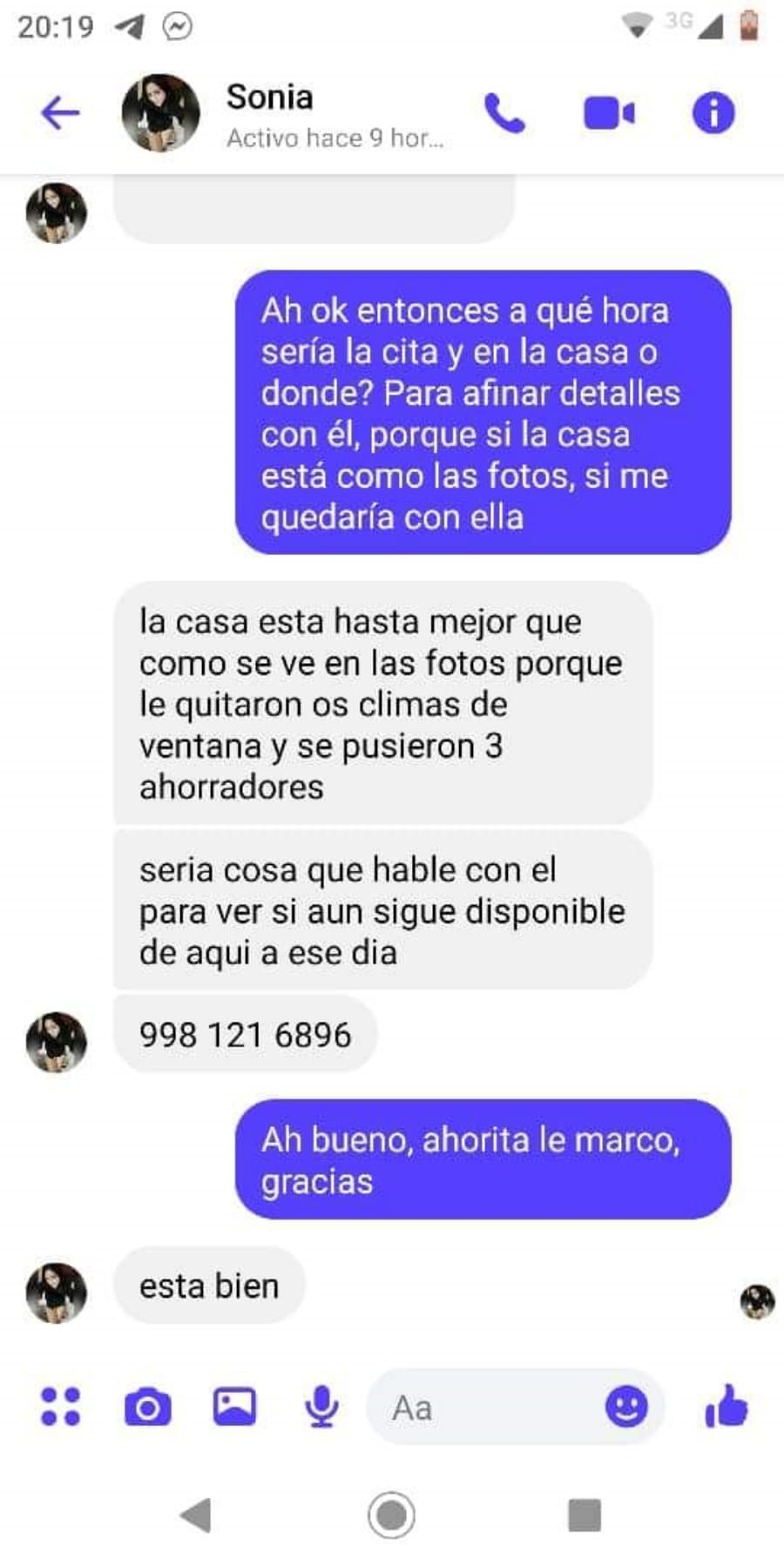The height and width of the screenshot is (1568, 784).
Task: Tap the phone number 998 121 6896 message
Action: tap(246, 1035)
